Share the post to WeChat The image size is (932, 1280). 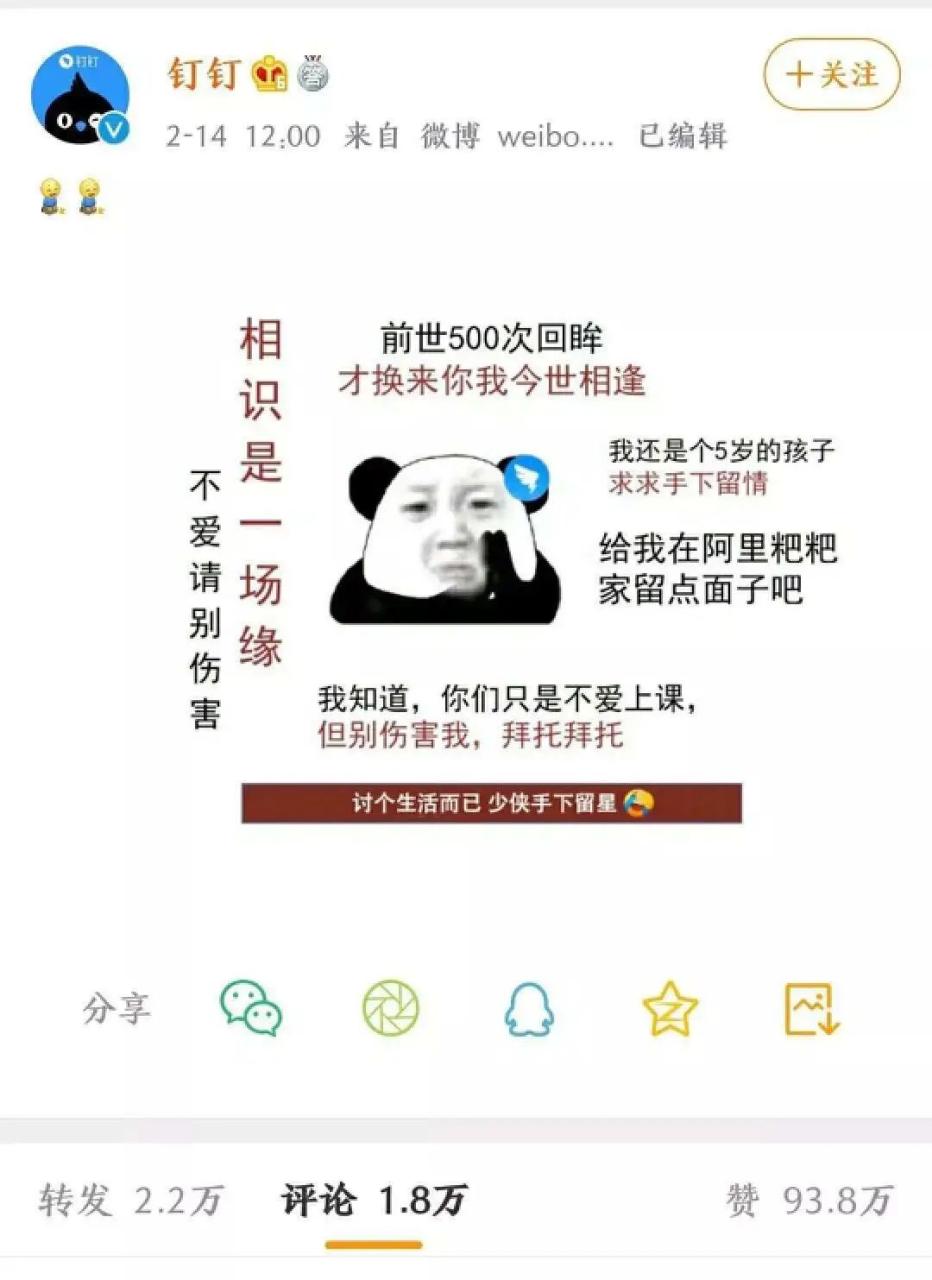click(x=251, y=1007)
